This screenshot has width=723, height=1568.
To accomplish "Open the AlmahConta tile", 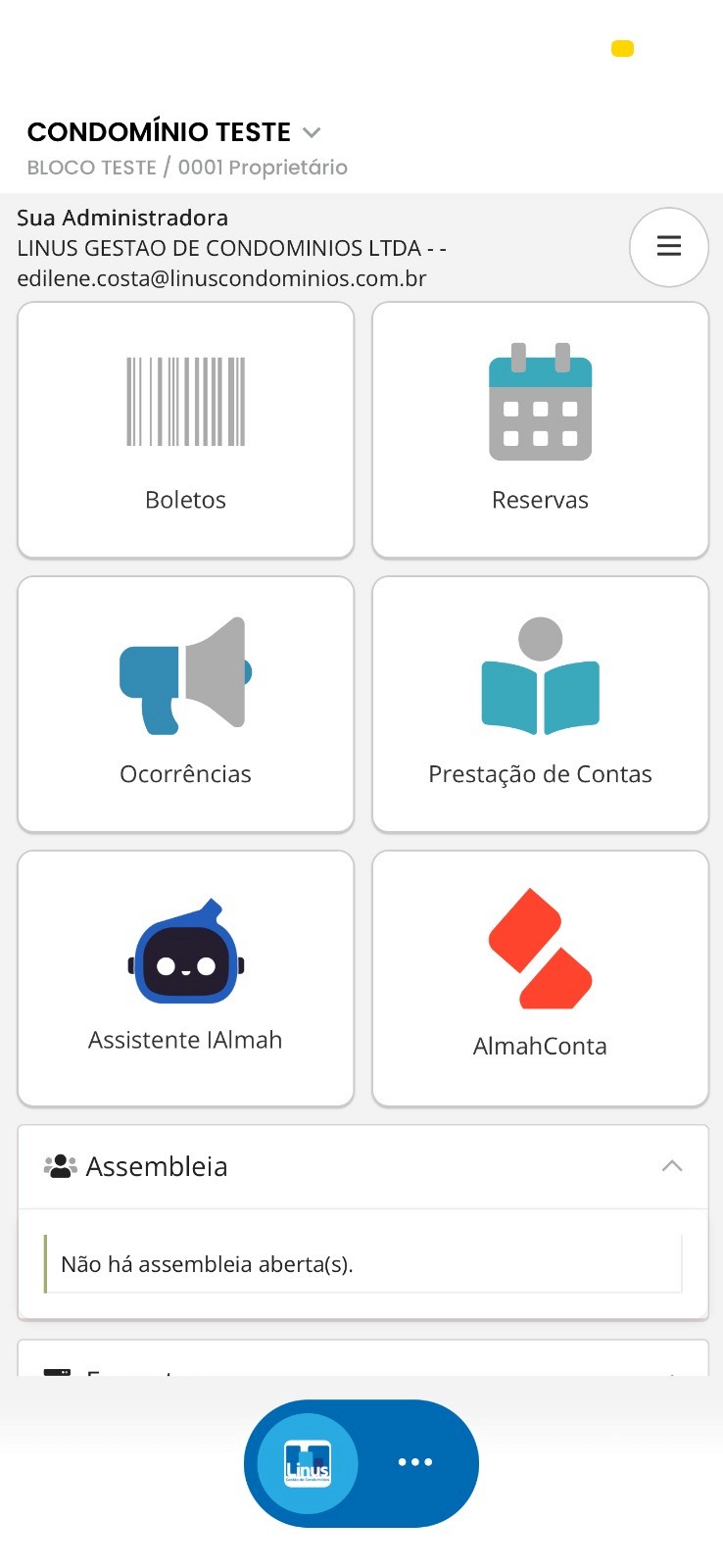I will click(540, 978).
